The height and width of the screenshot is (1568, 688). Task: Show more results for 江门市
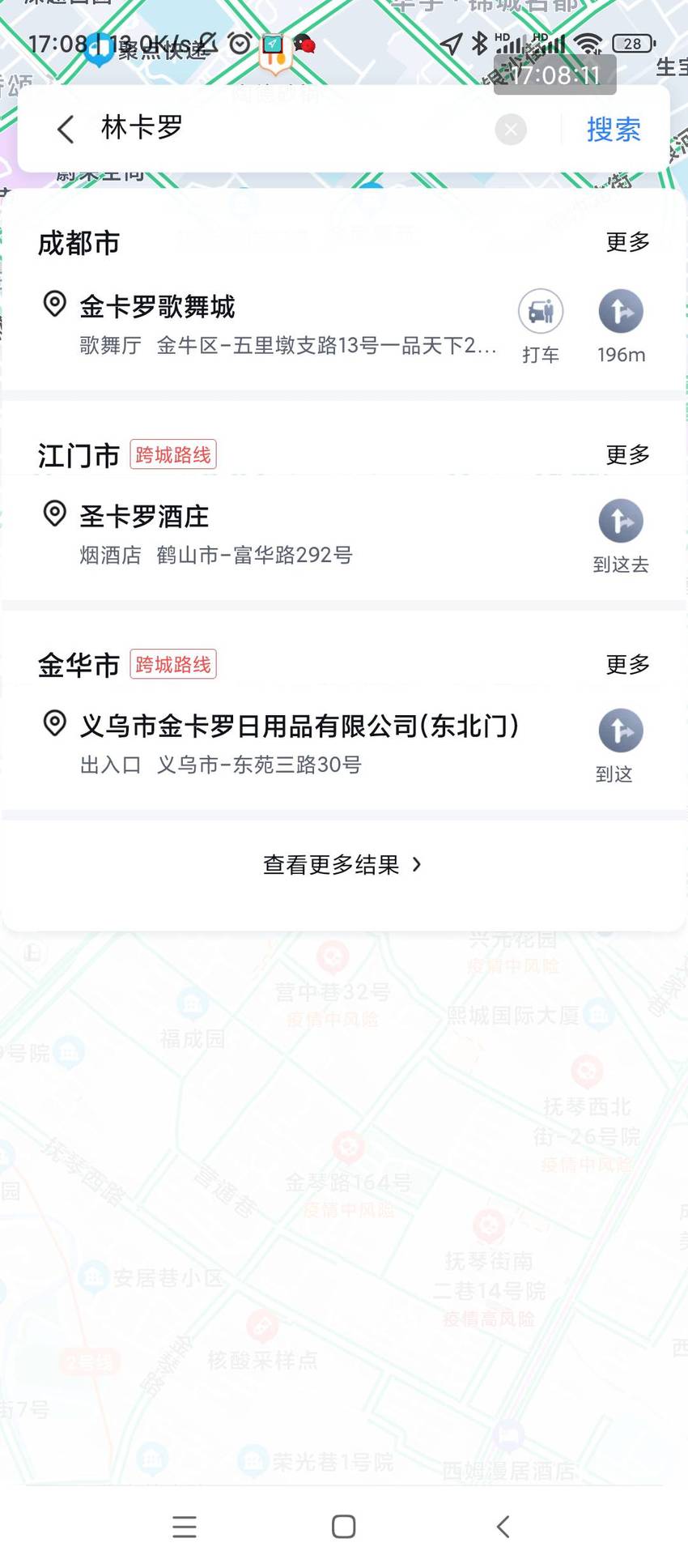tap(628, 454)
